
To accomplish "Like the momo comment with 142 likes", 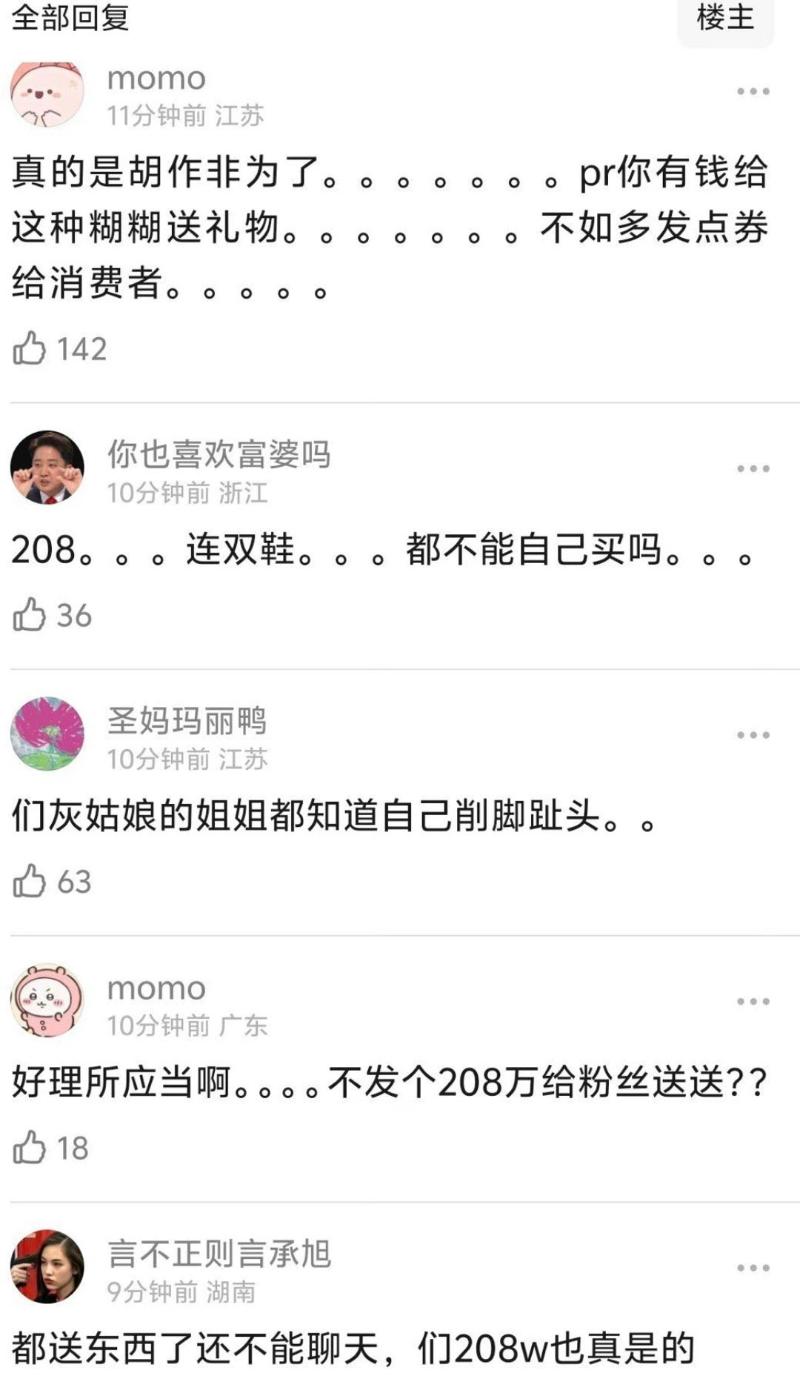I will pyautogui.click(x=30, y=348).
